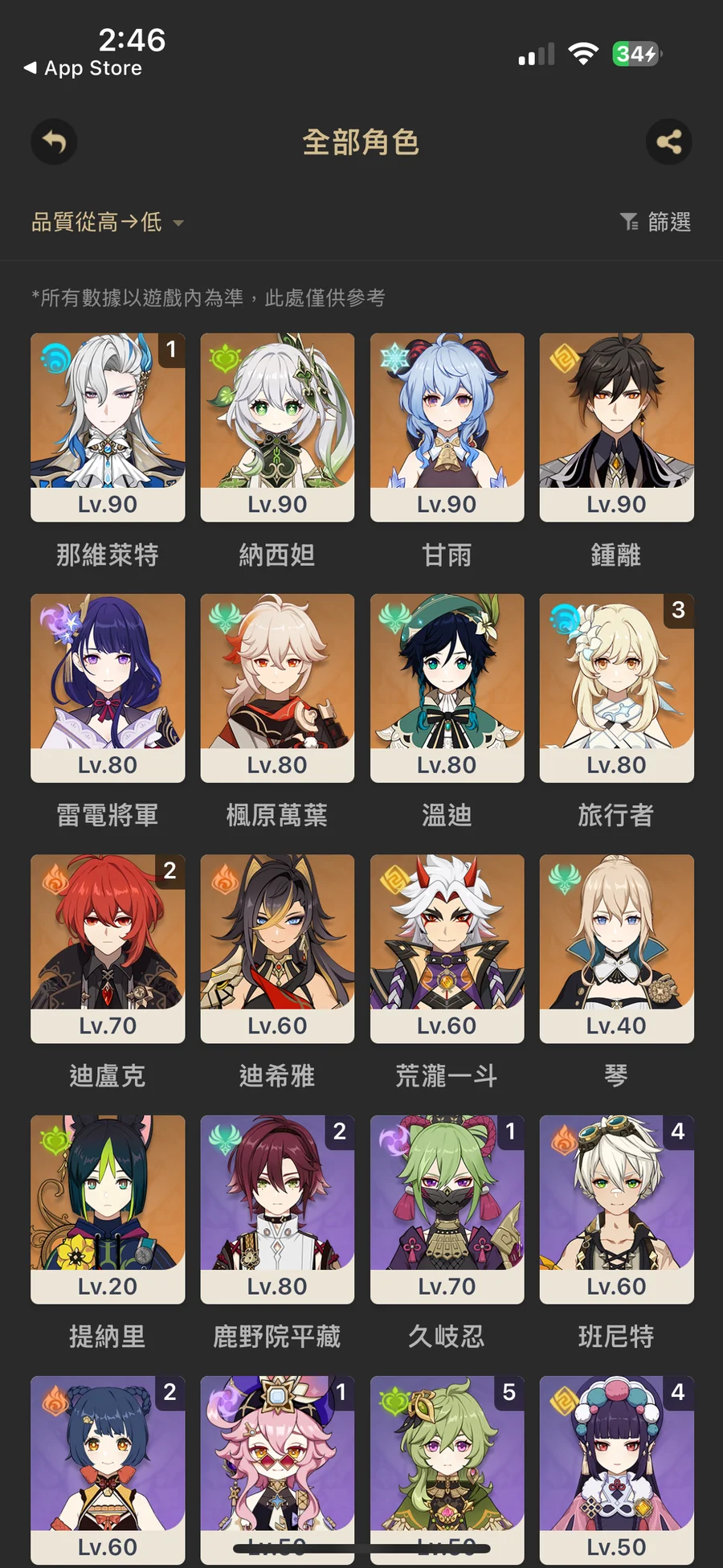Open 旅行者 character card
This screenshot has height=1568, width=723.
pyautogui.click(x=616, y=687)
